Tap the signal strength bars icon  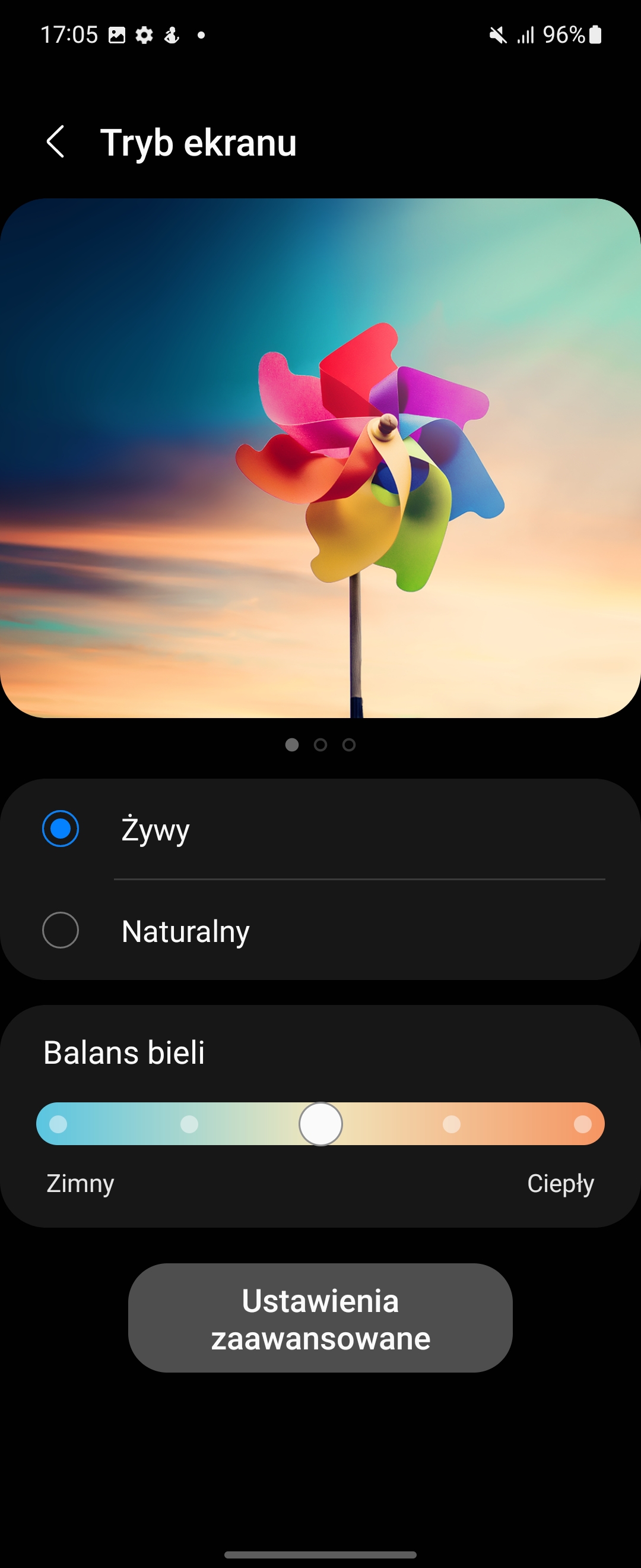528,34
